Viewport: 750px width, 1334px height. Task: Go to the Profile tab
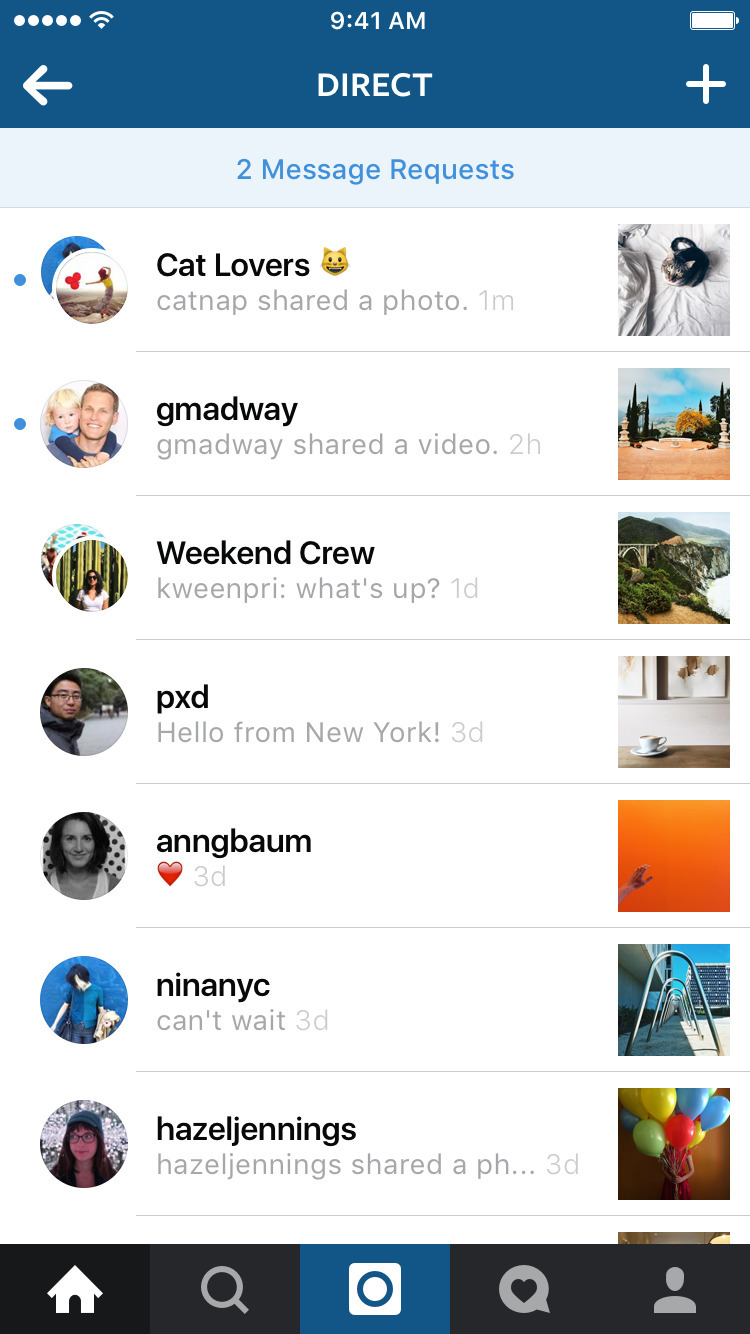675,1290
